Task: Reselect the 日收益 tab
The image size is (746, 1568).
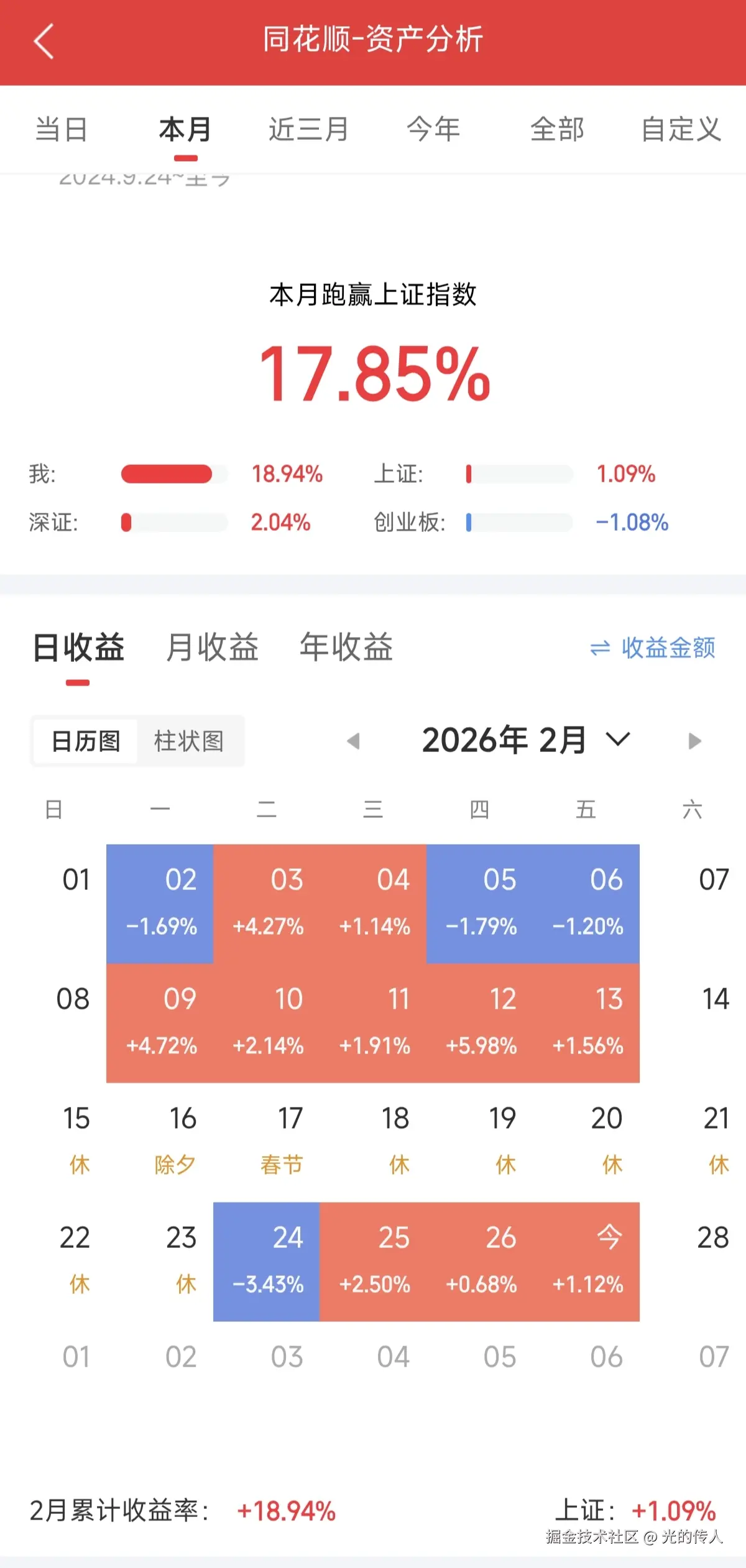Action: click(x=79, y=648)
